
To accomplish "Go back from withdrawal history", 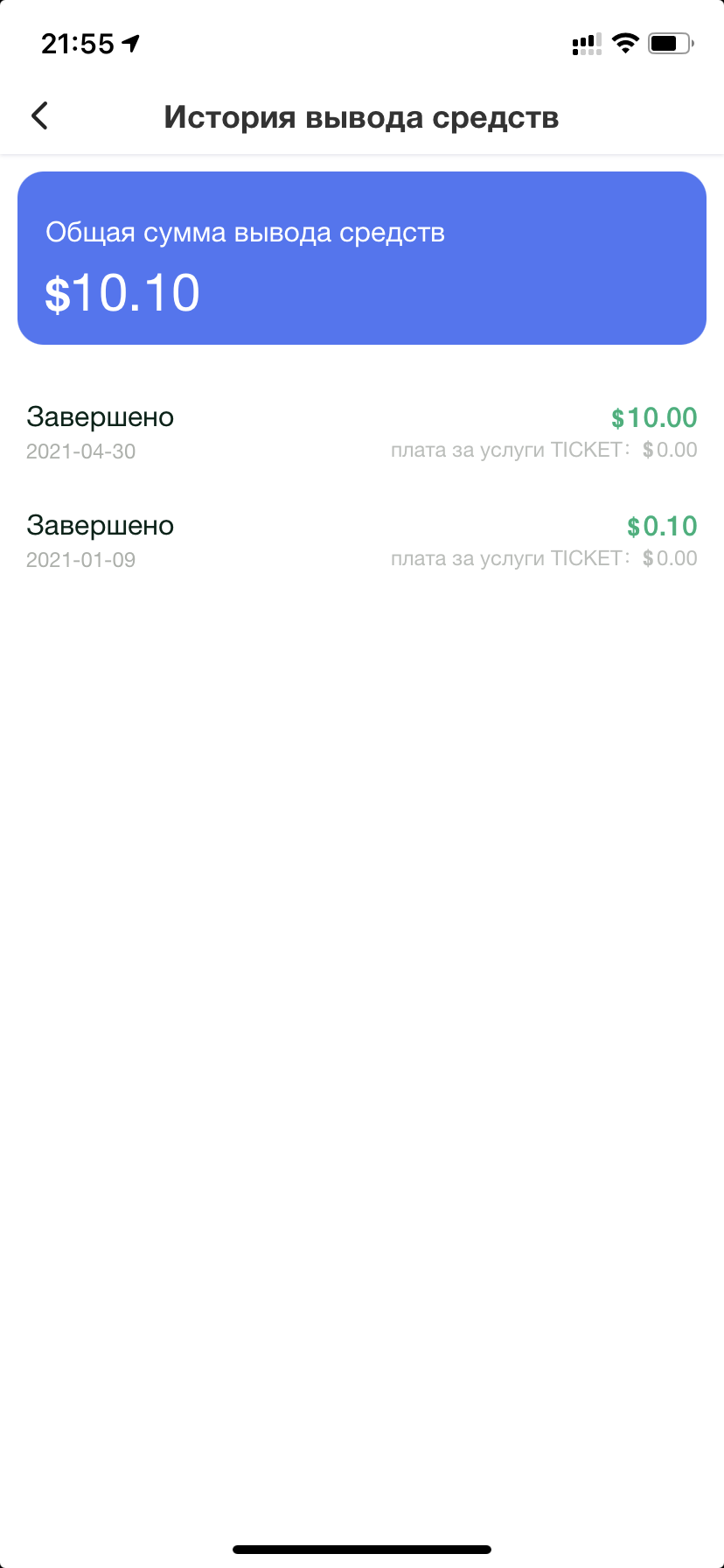I will coord(39,115).
